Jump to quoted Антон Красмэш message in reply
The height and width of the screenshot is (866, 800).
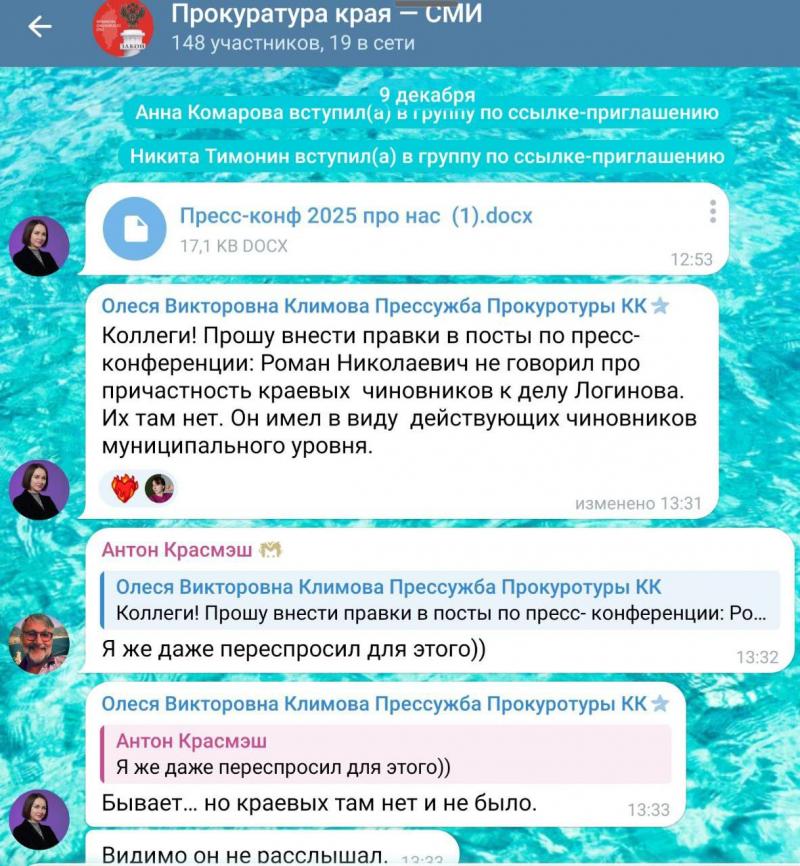pos(385,754)
